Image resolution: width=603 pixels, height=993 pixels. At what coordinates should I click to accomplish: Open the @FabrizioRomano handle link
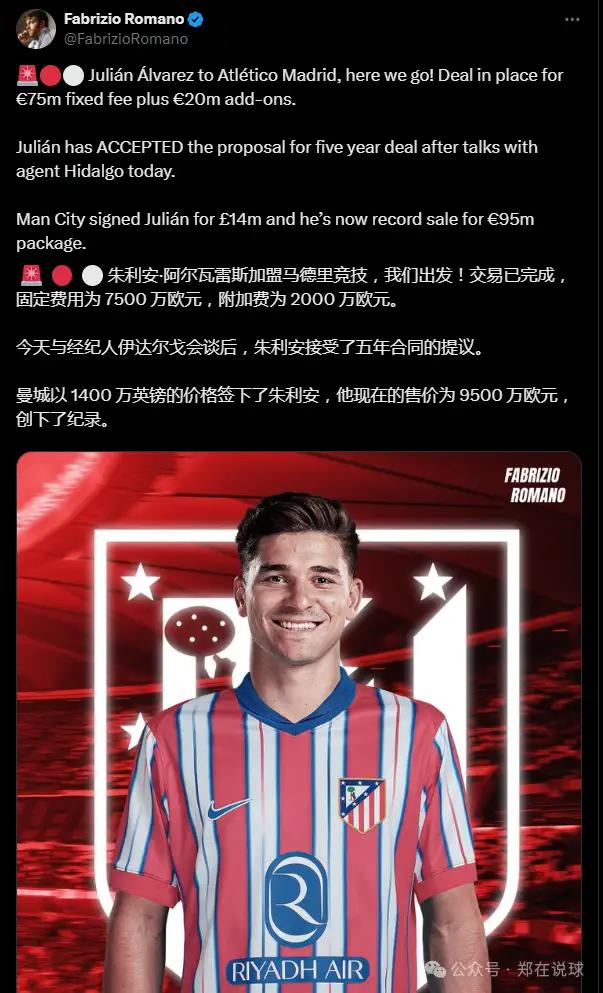tap(125, 39)
